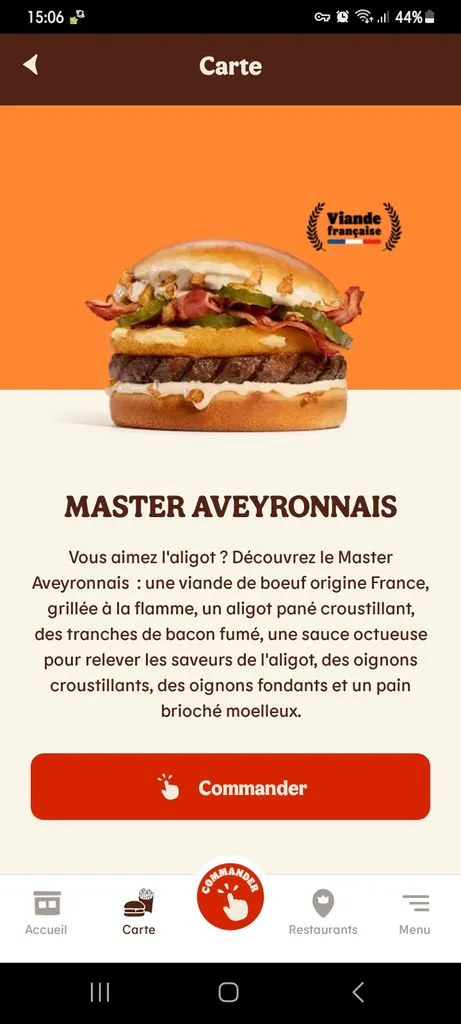The image size is (461, 1024).
Task: Go back using the header arrow
Action: coord(31,65)
